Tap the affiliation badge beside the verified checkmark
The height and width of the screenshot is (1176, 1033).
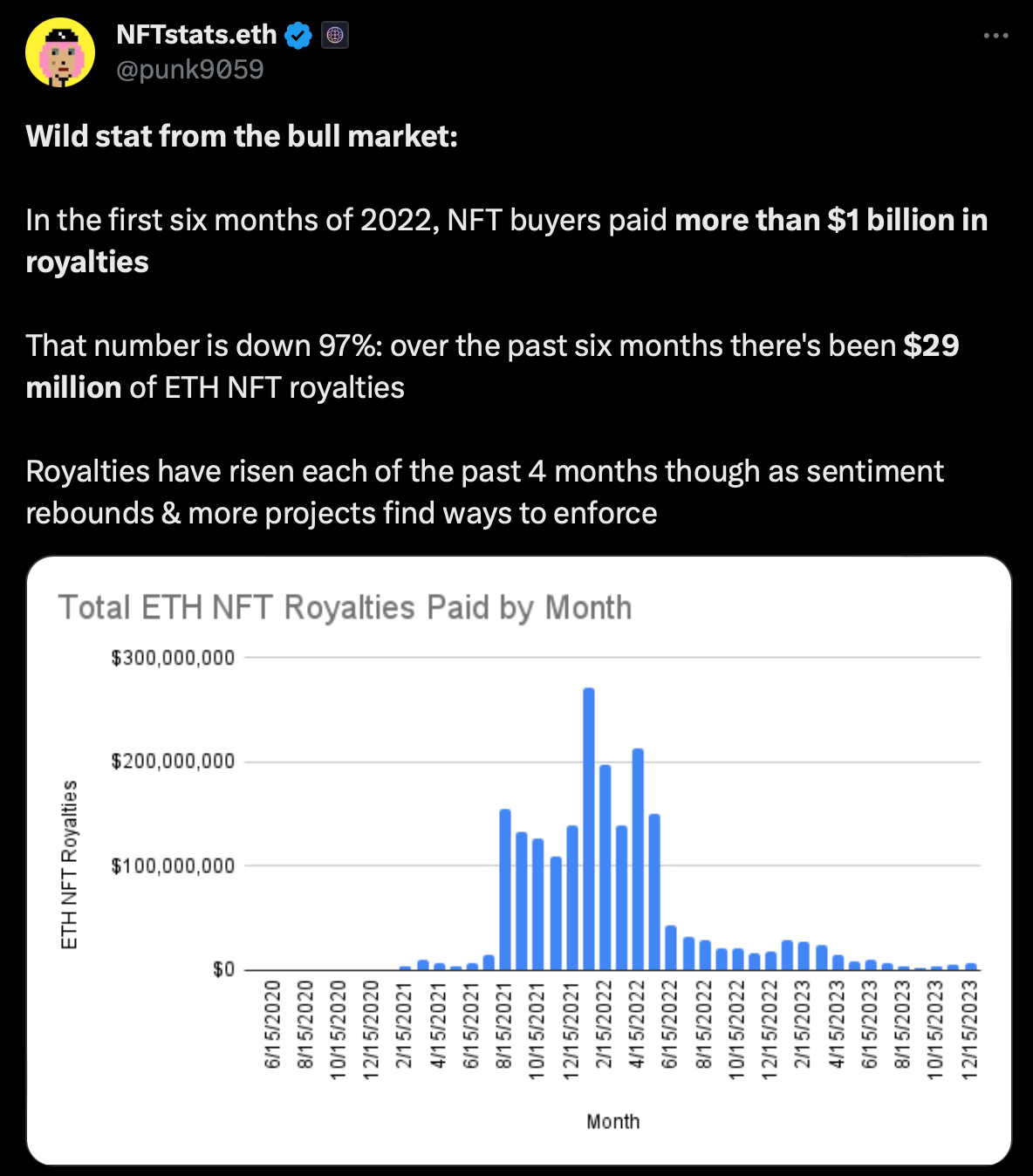(335, 35)
